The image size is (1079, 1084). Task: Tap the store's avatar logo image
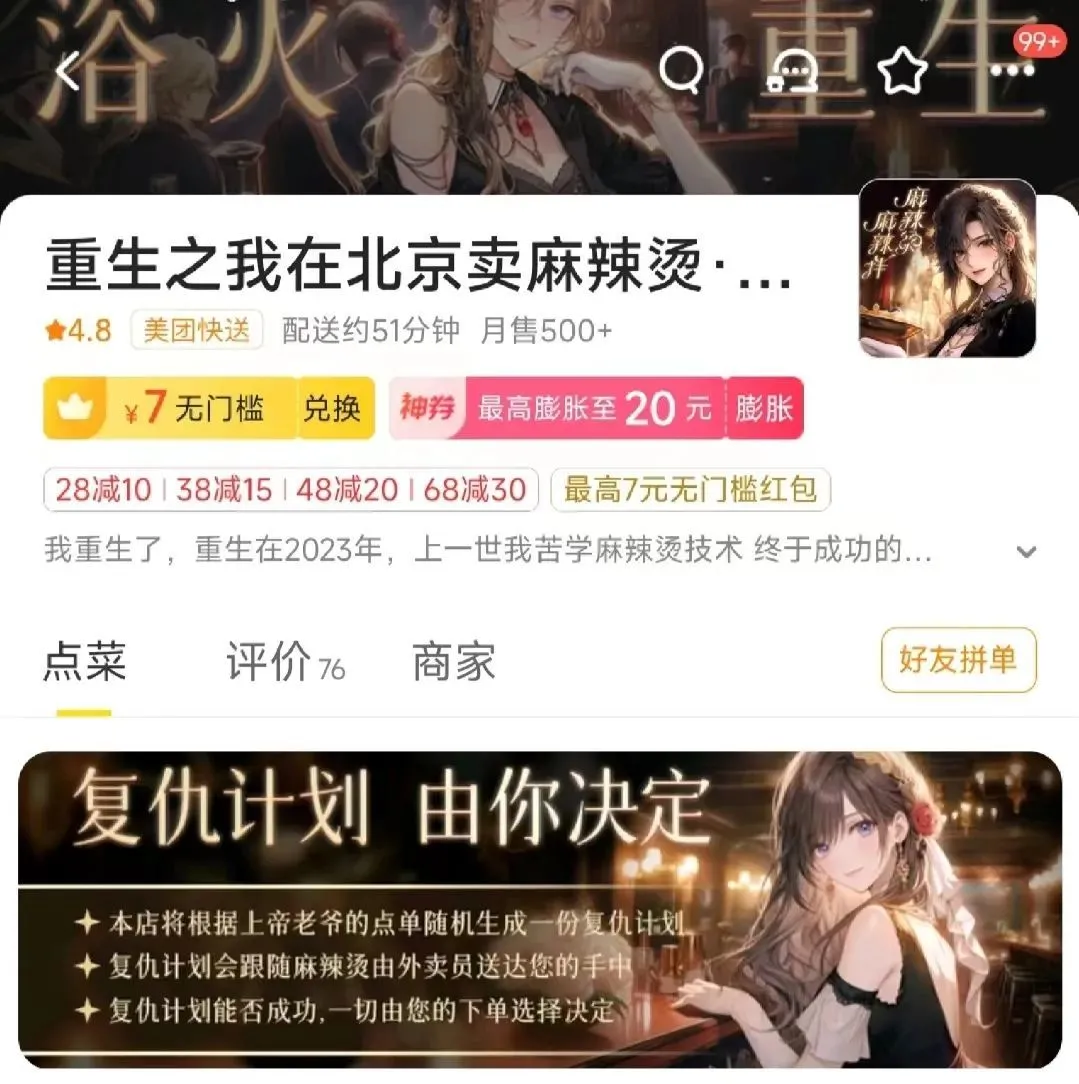[947, 268]
